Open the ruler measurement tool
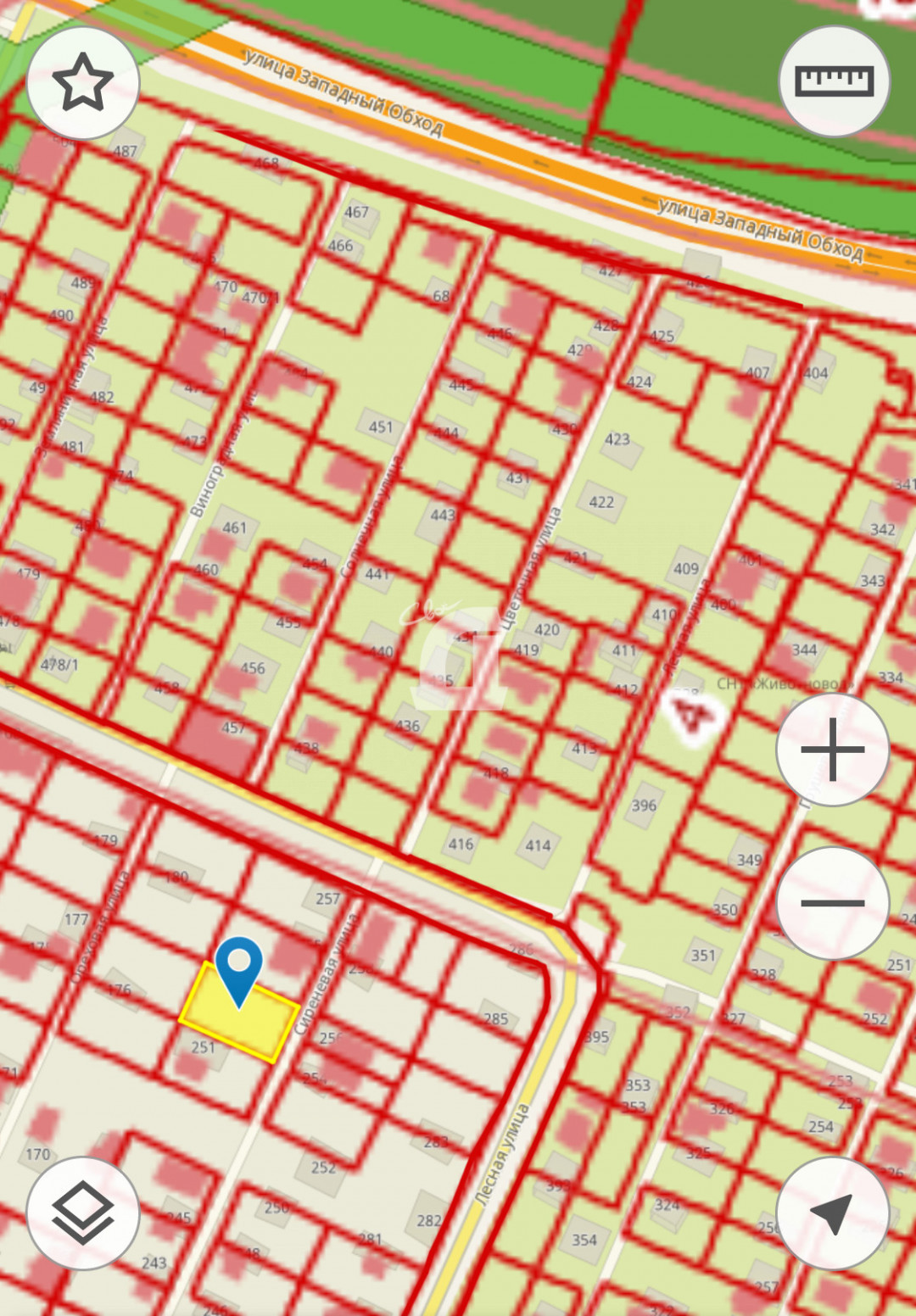Screen dimensions: 916x1316 point(834,82)
